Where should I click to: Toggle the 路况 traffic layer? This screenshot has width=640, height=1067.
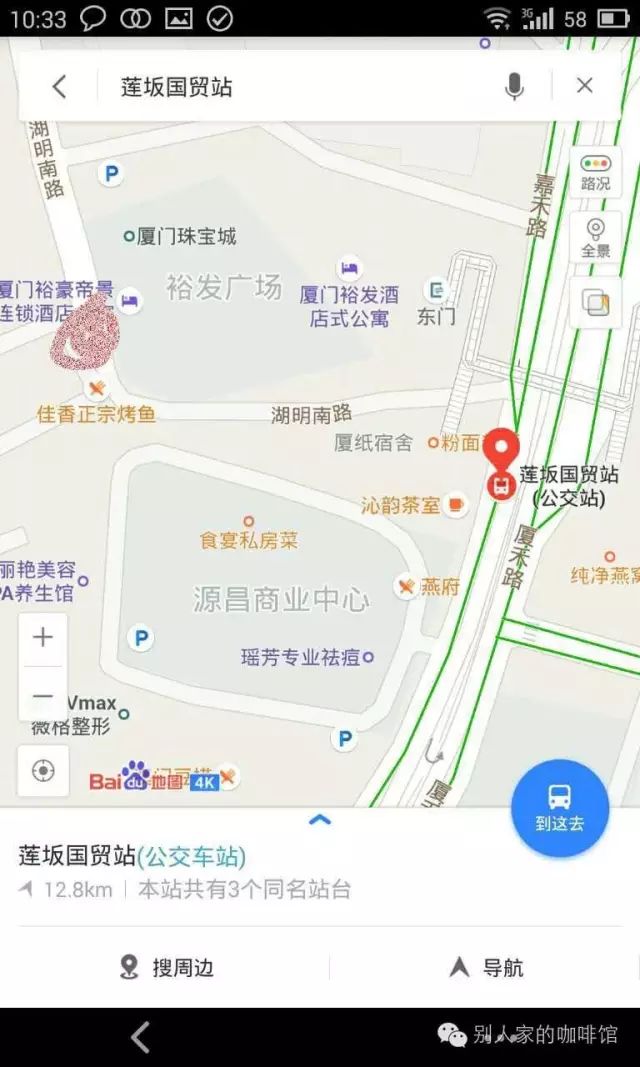click(595, 172)
